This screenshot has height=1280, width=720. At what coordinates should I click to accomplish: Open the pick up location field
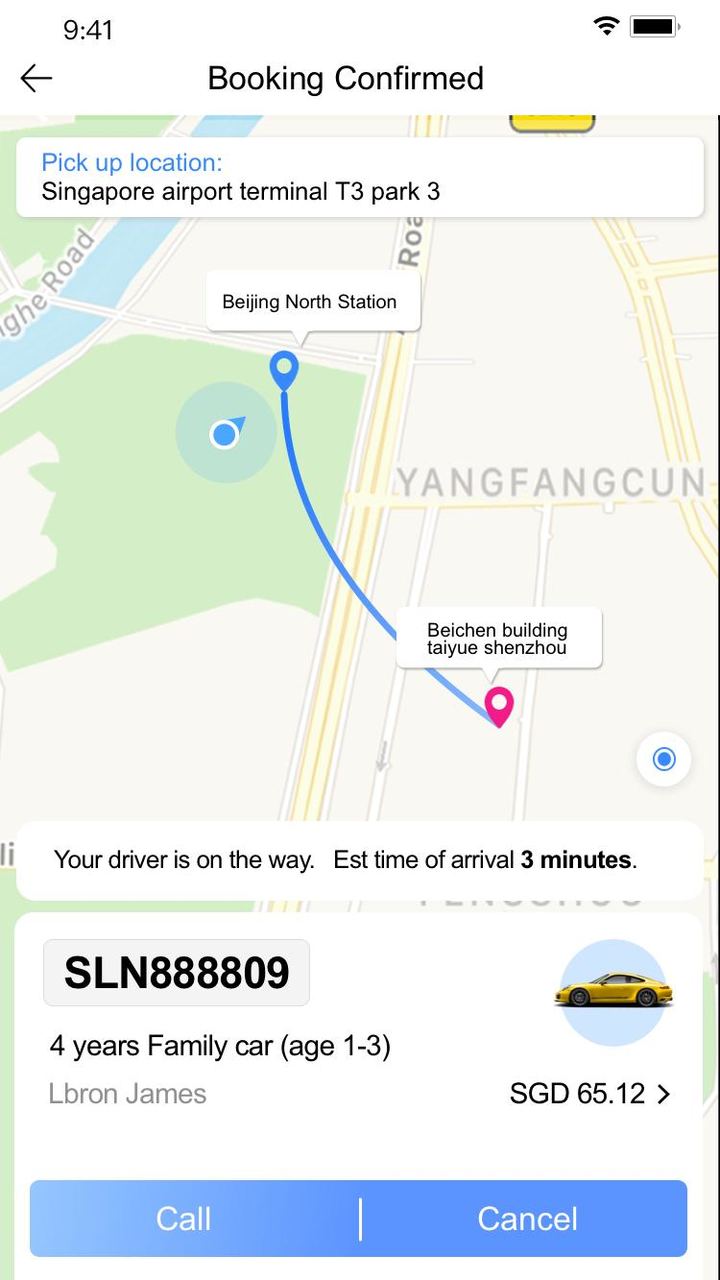tap(360, 177)
